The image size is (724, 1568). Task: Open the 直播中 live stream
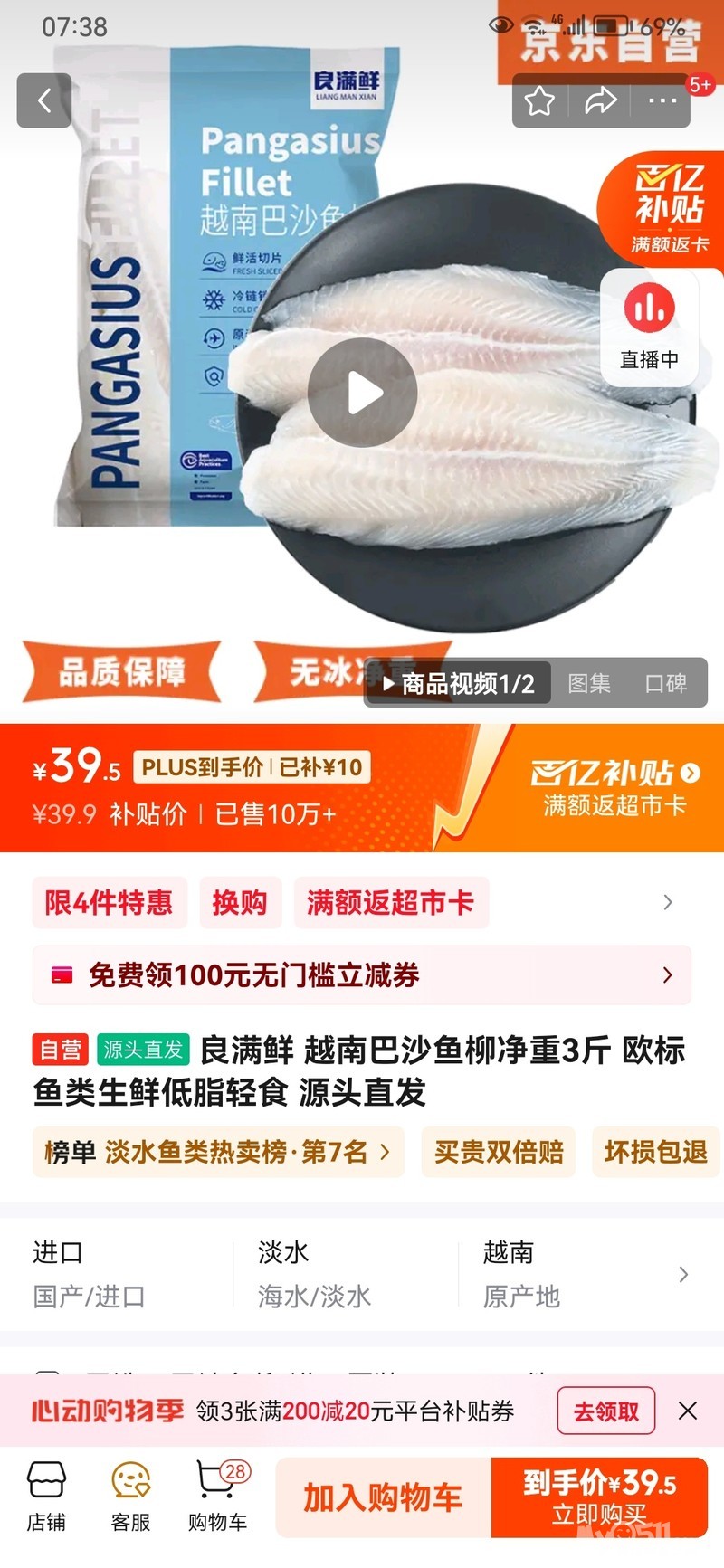[649, 327]
